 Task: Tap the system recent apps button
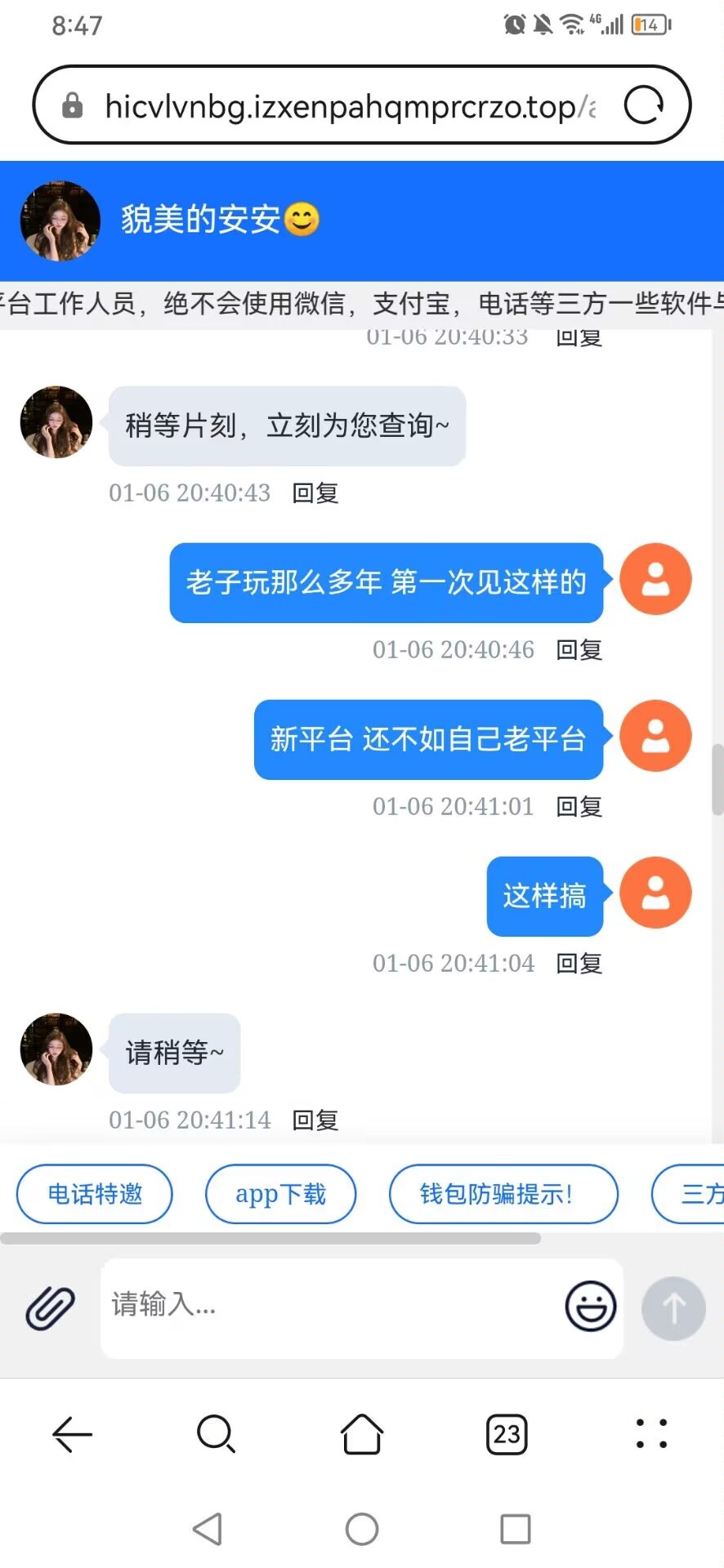point(515,1529)
